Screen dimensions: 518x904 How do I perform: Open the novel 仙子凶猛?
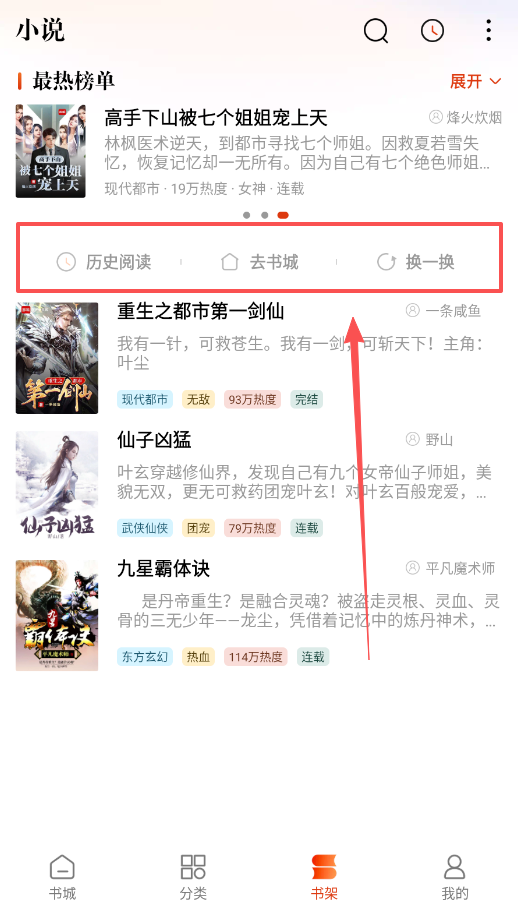click(x=259, y=485)
